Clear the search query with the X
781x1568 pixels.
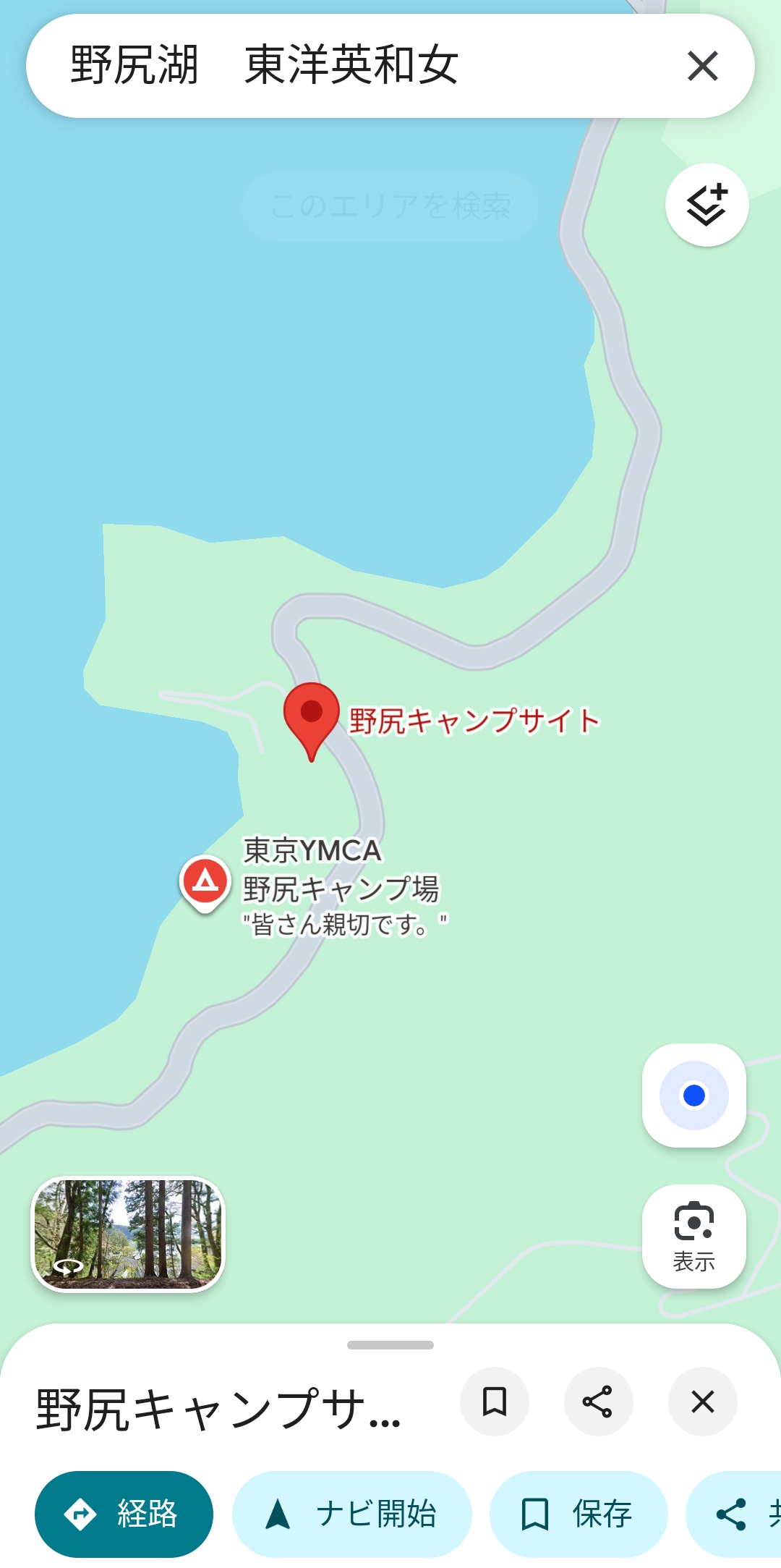702,66
